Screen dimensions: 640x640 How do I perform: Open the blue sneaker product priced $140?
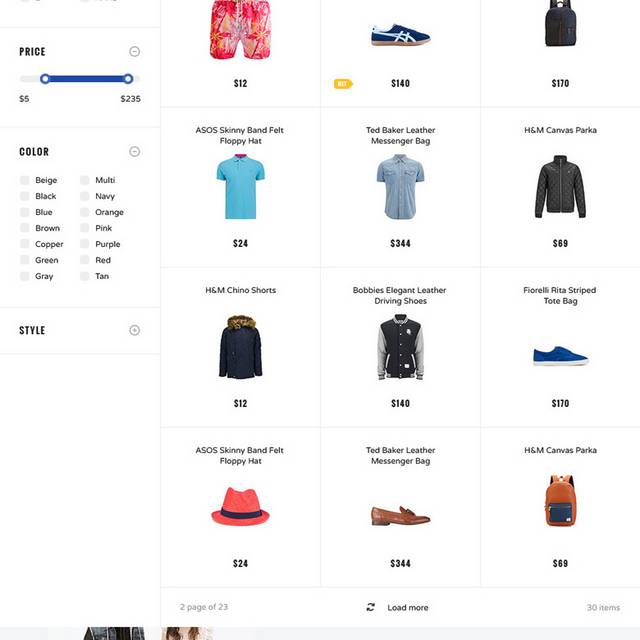click(400, 35)
